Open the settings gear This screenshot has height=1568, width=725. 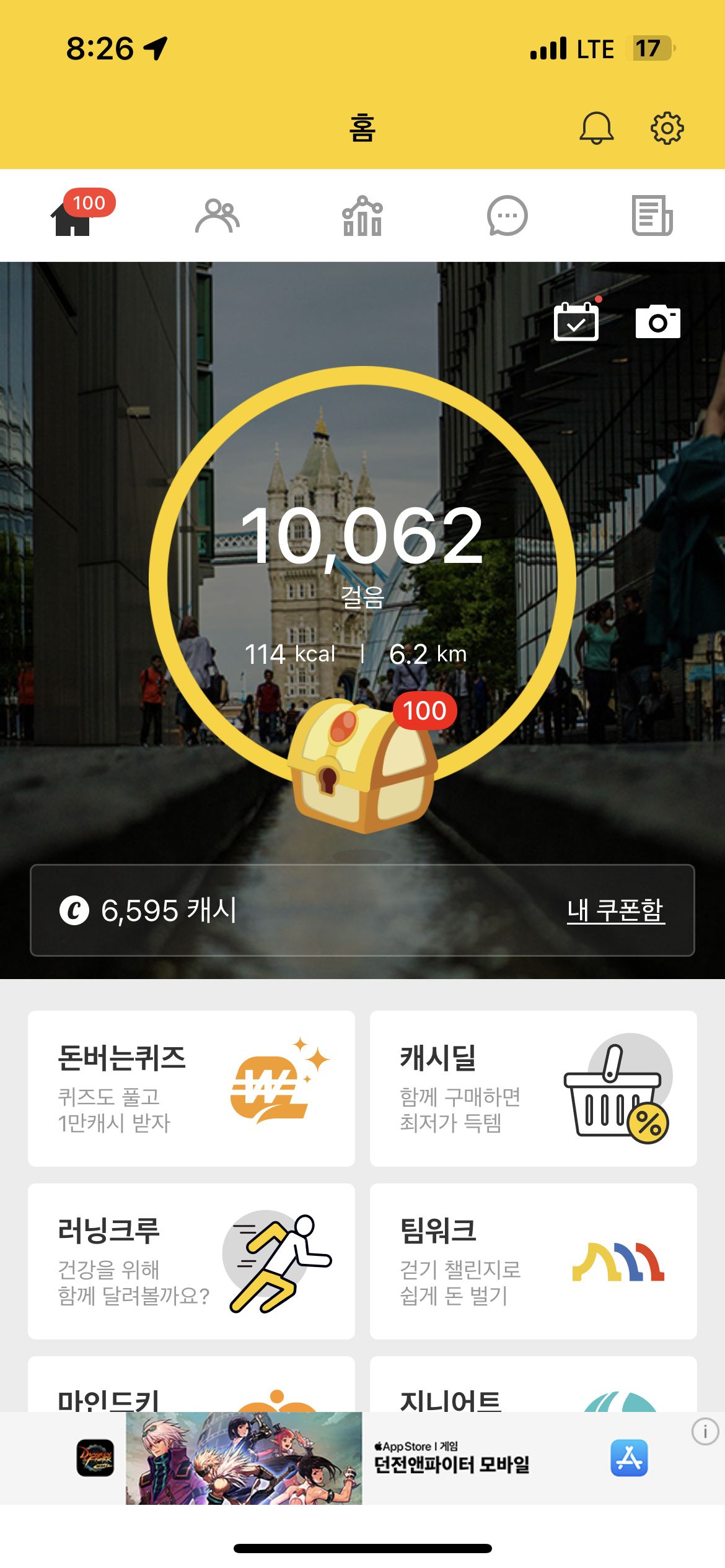pos(667,128)
